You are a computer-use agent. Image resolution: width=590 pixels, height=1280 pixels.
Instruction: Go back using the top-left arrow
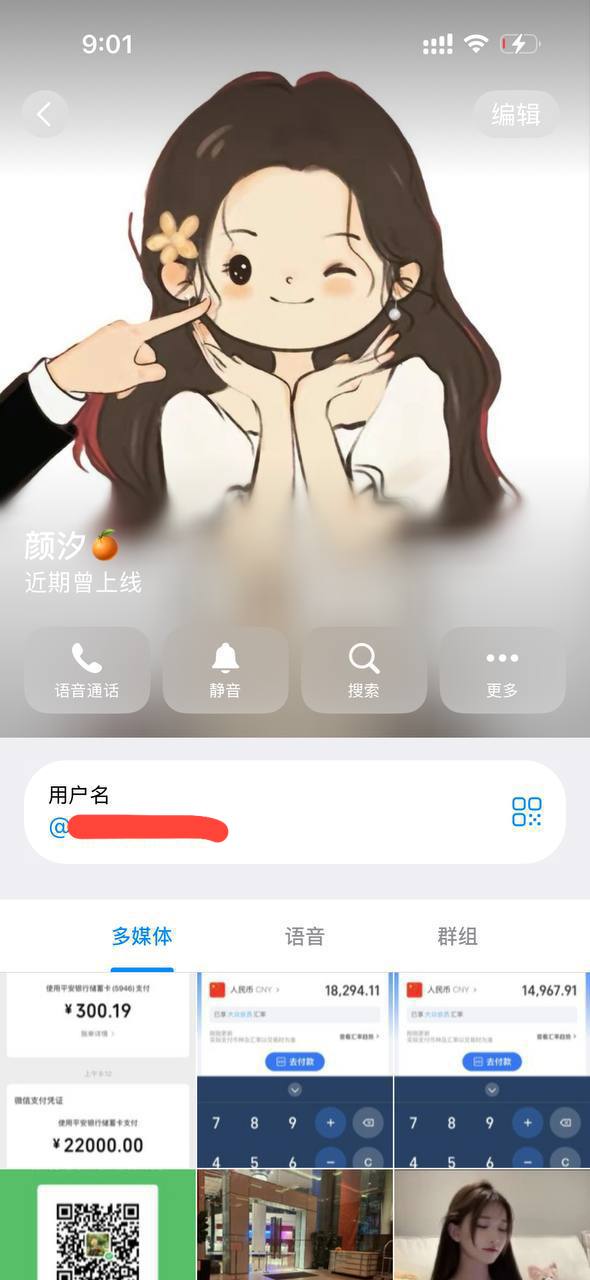(44, 114)
